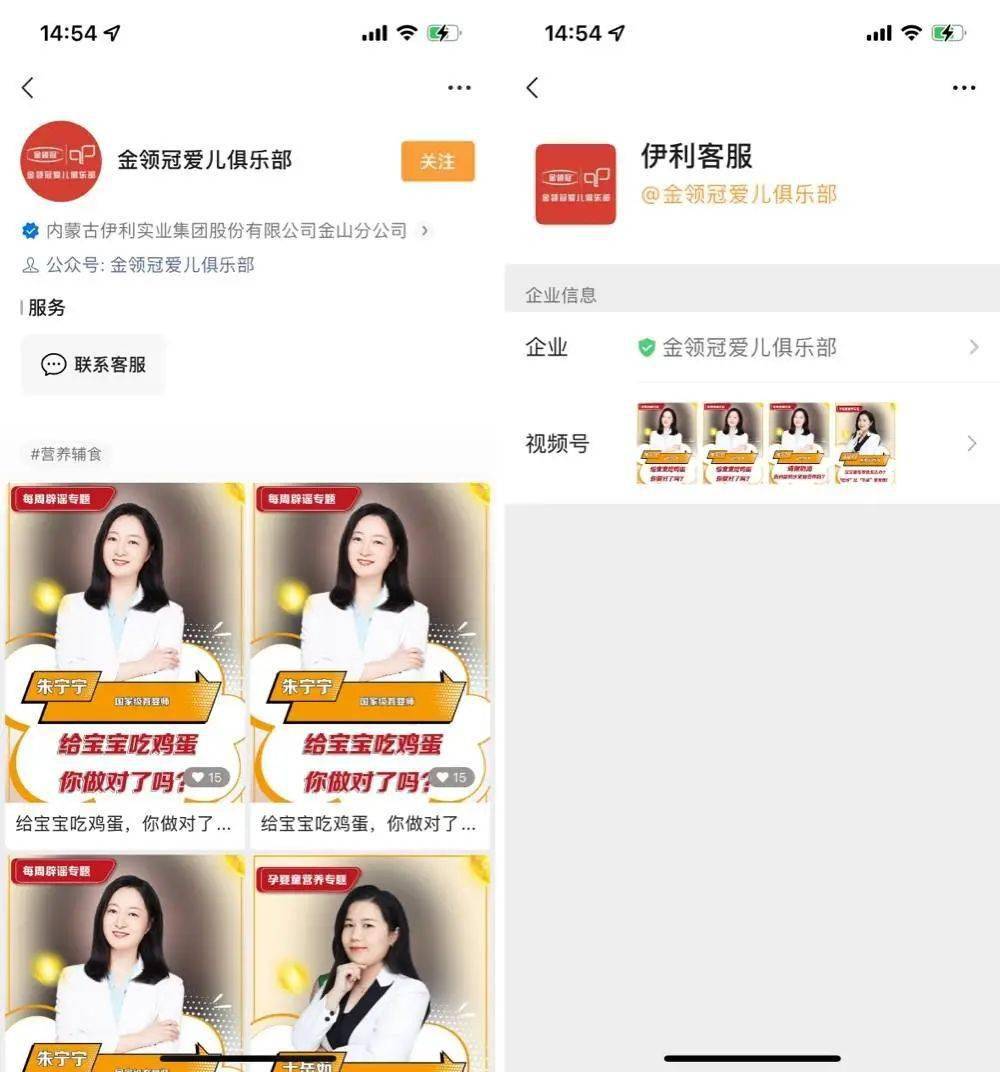The image size is (1000, 1072).
Task: Expand company details via chevron after 内蒙古伊利实业集团
Action: pos(424,229)
